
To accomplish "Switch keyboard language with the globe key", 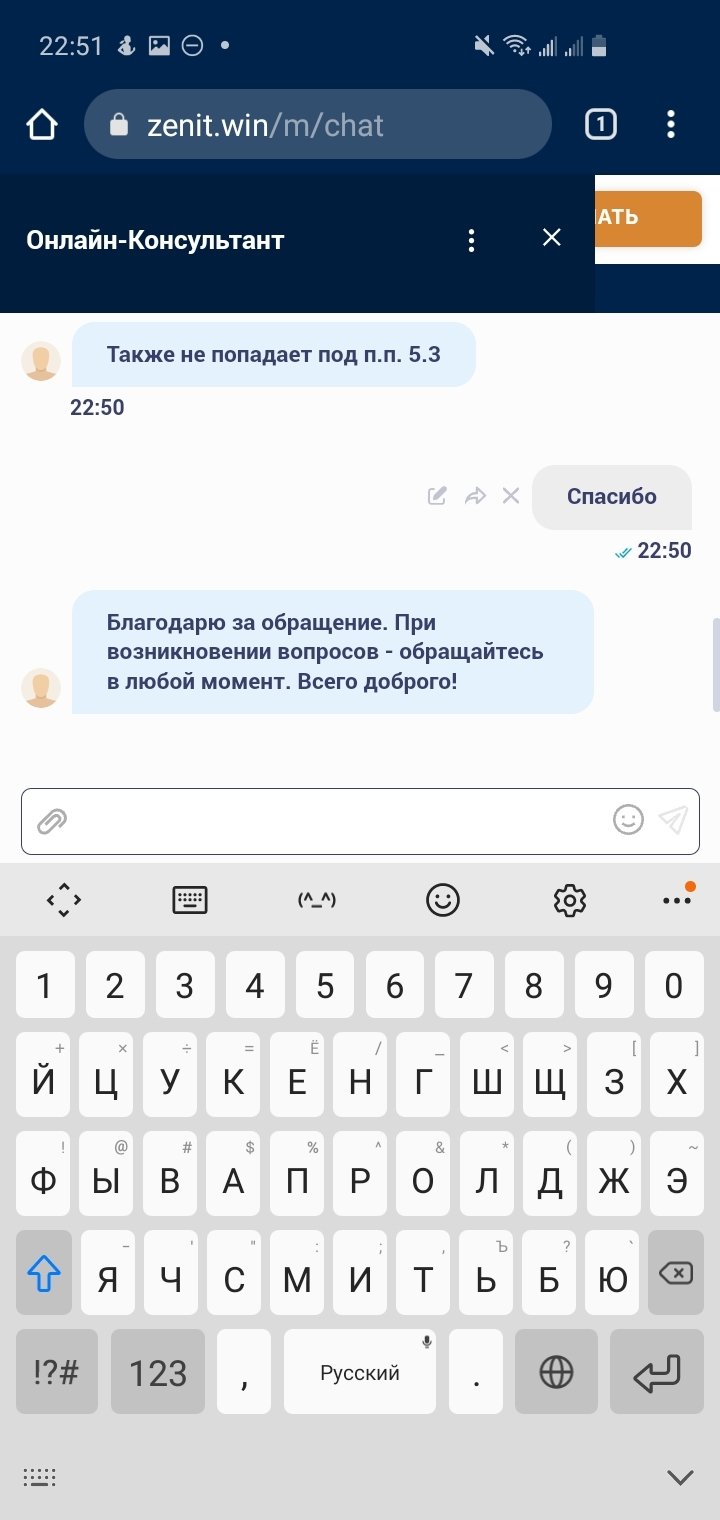I will [x=555, y=1373].
